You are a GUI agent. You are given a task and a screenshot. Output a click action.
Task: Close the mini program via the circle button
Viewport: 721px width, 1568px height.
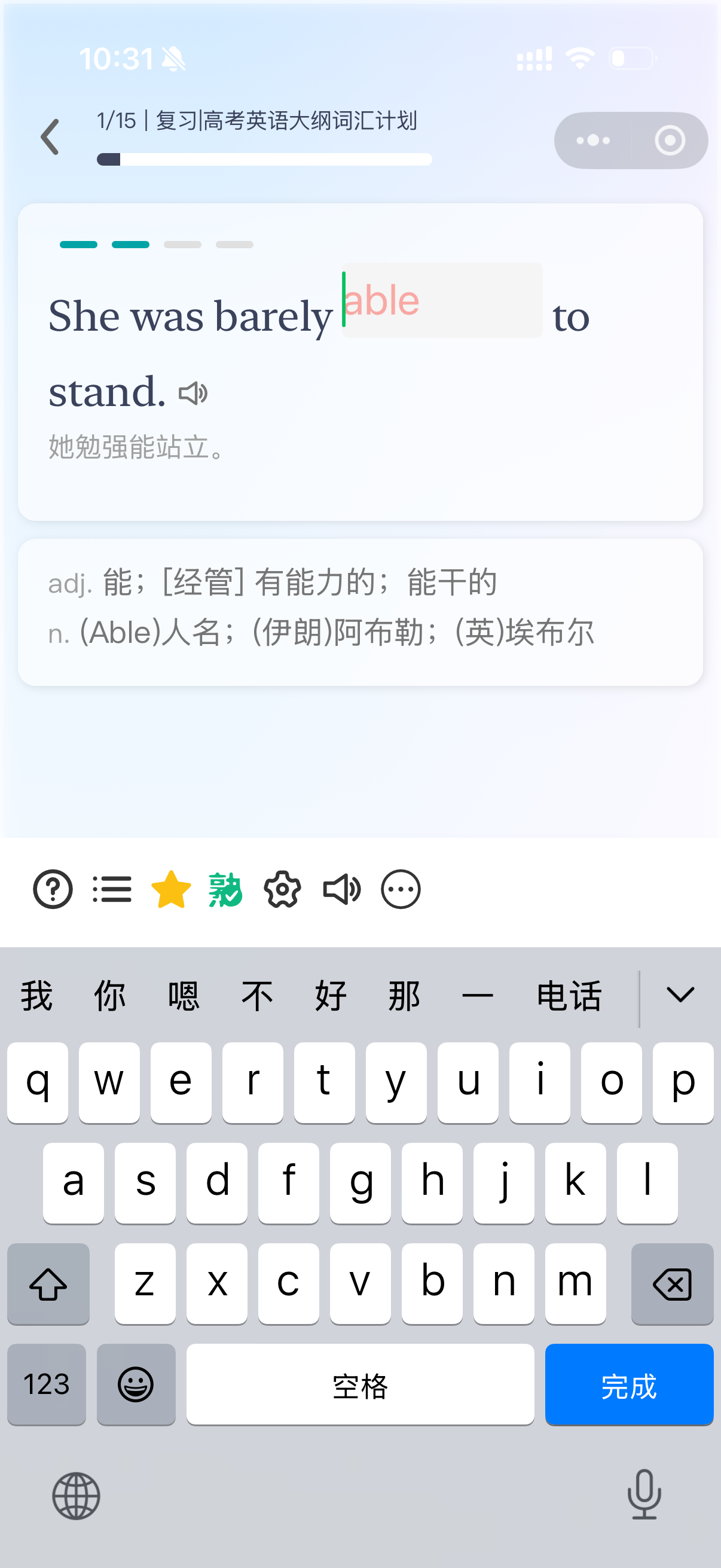tap(669, 141)
